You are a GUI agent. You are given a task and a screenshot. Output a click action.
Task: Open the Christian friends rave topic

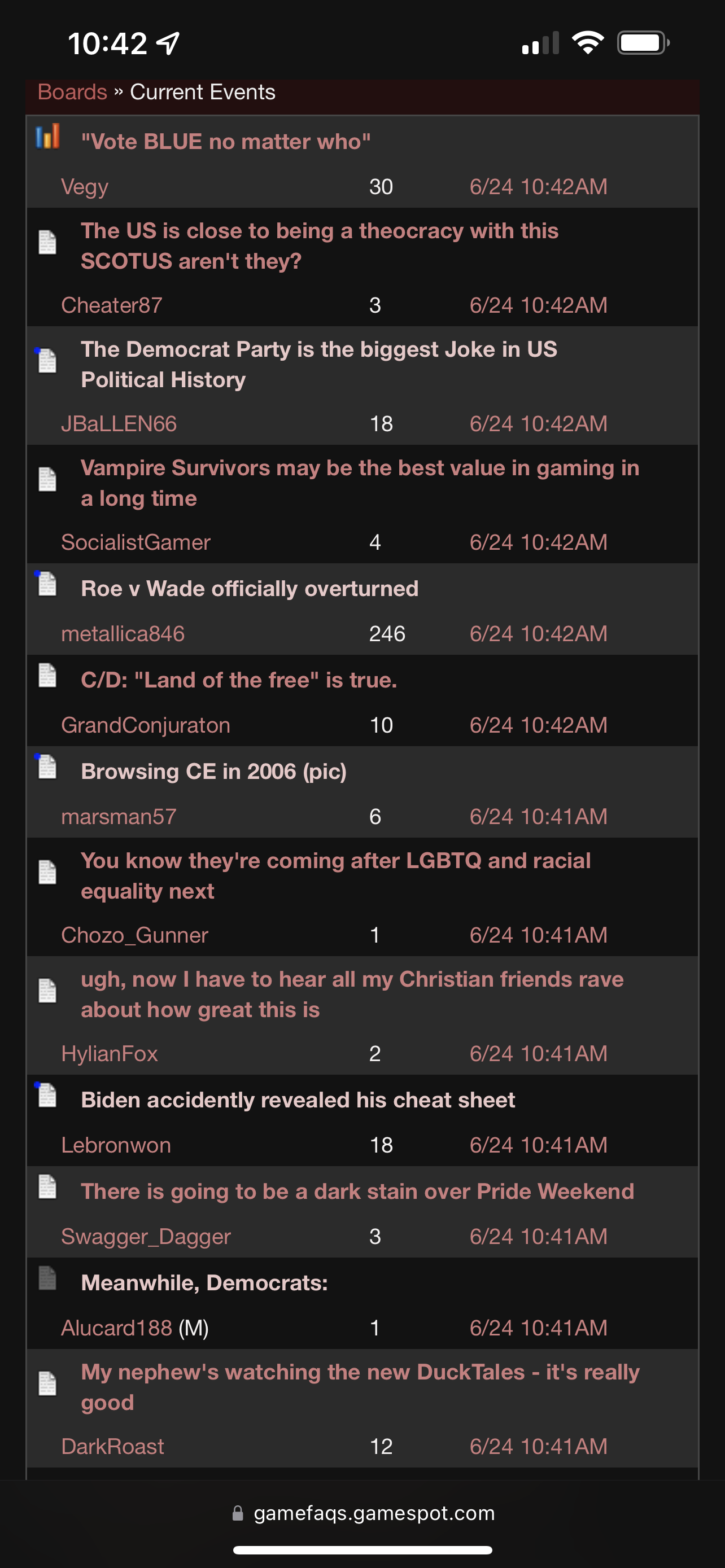(x=352, y=995)
